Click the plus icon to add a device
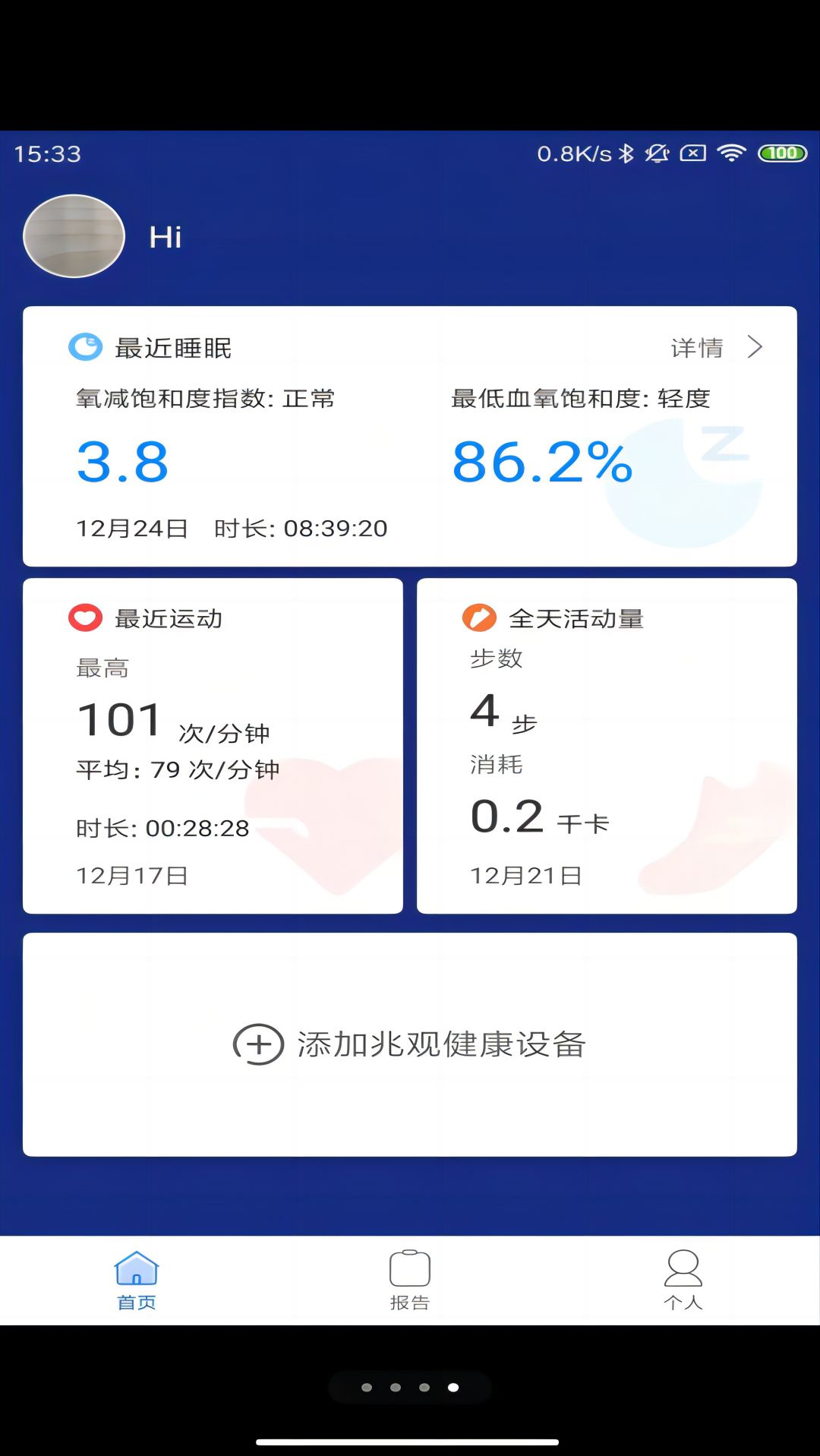Image resolution: width=820 pixels, height=1456 pixels. [259, 1044]
